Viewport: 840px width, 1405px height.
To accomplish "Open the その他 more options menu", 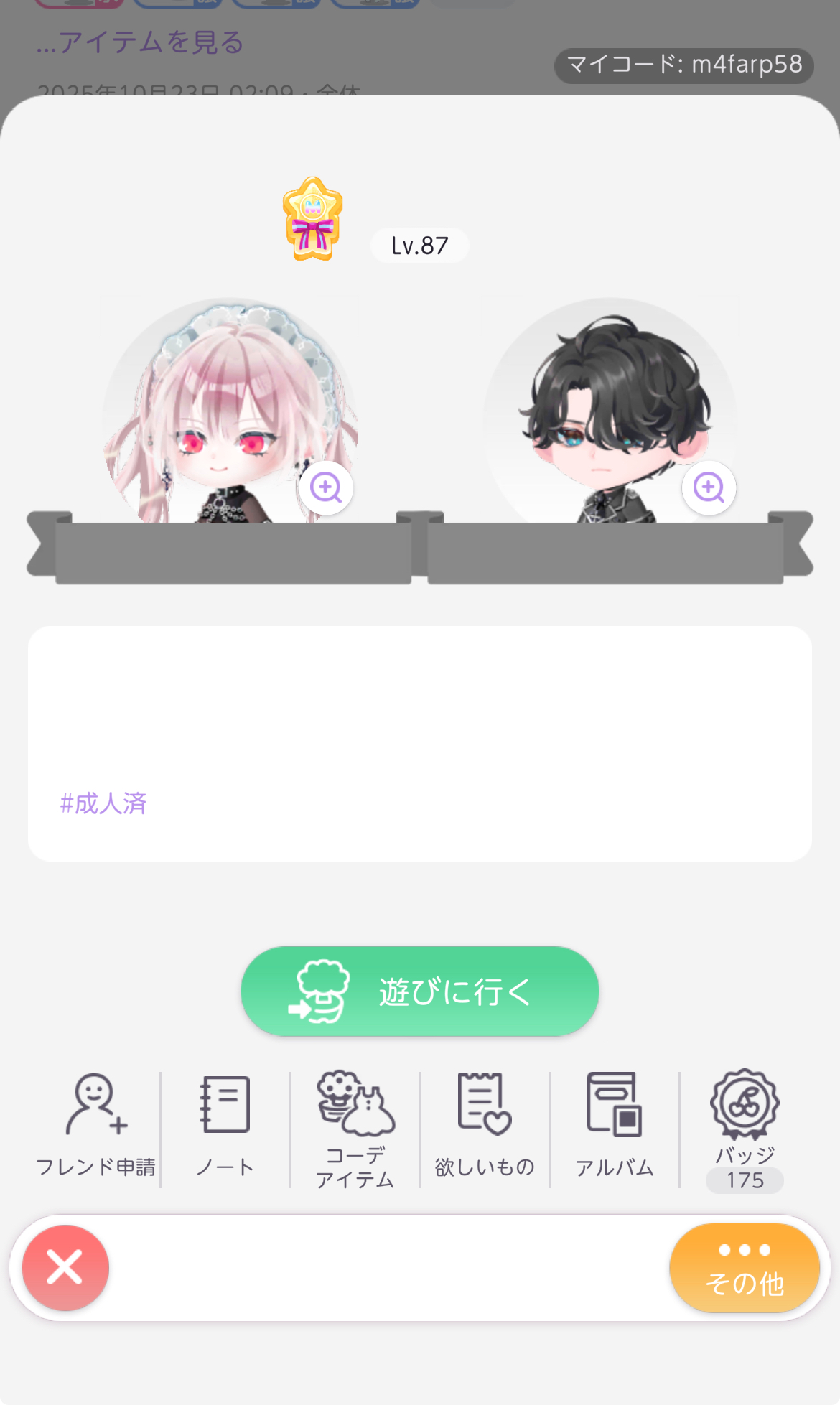I will pos(745,1268).
